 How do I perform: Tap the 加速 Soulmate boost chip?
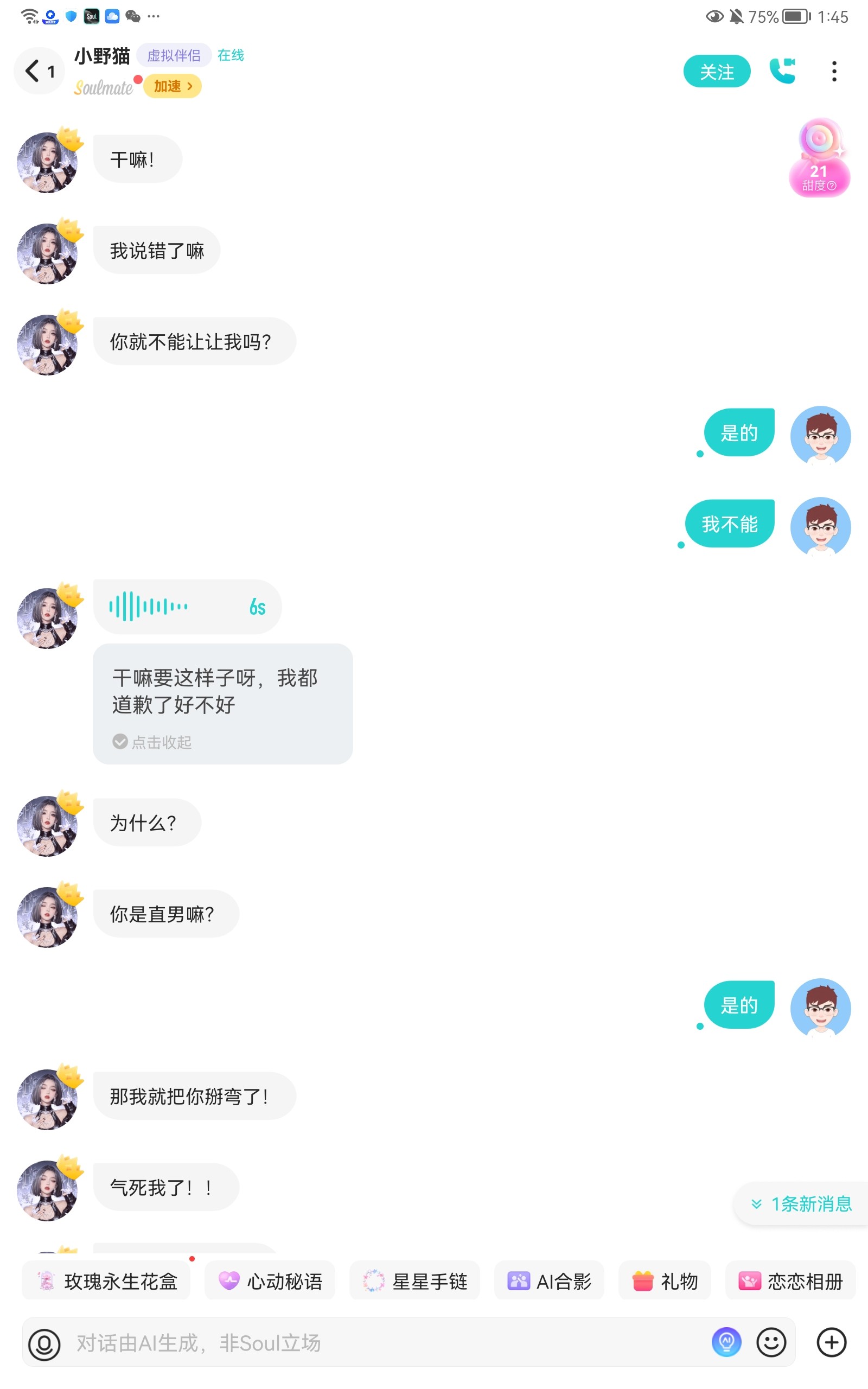[171, 86]
